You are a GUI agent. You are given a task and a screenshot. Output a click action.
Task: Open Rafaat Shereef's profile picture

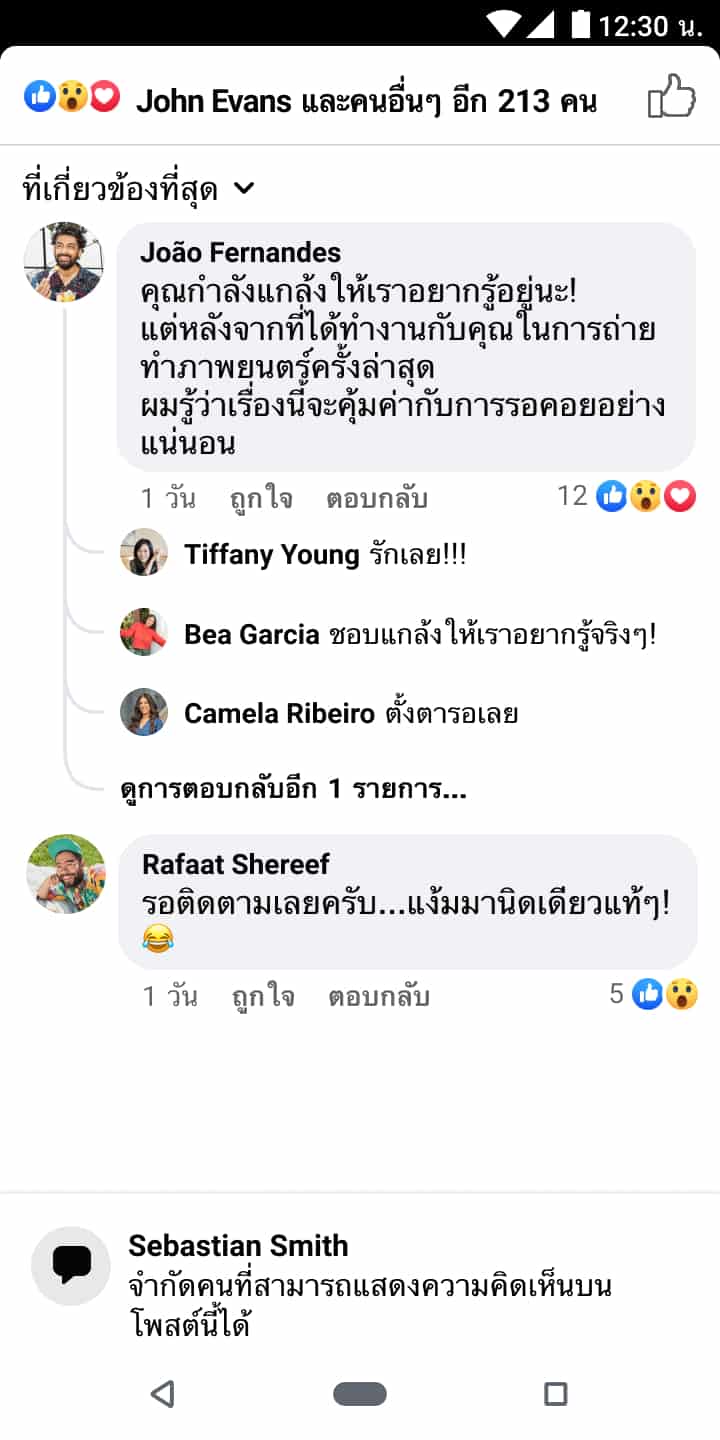pos(66,874)
